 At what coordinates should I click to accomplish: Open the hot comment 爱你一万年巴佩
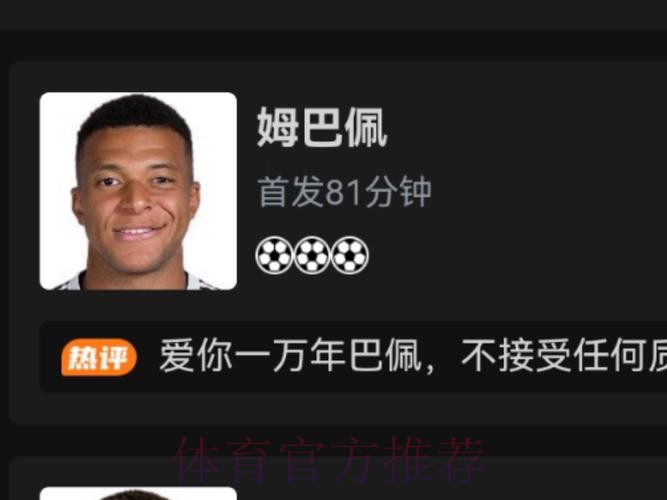point(400,356)
